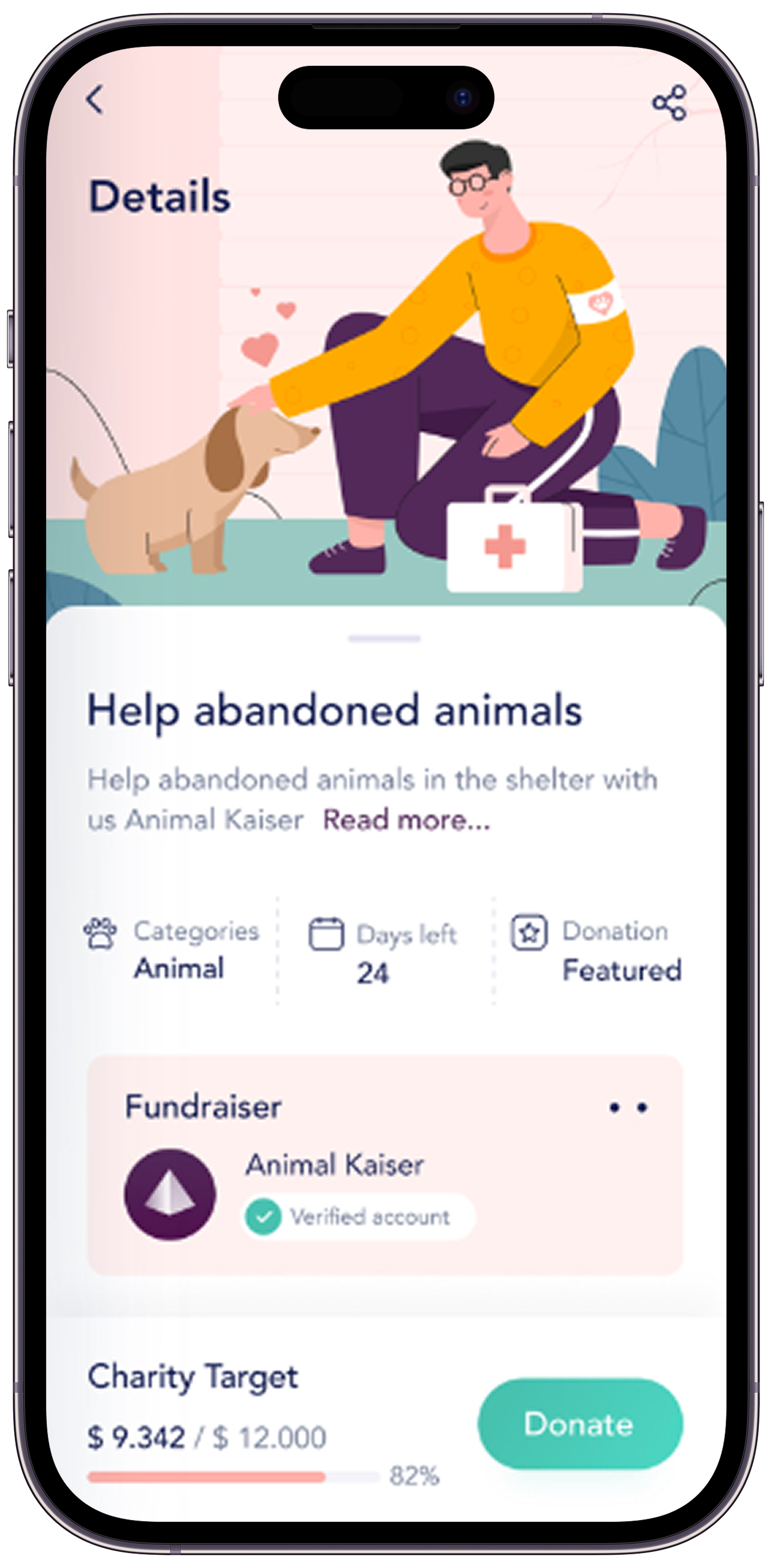Expand description via Read more link

406,820
